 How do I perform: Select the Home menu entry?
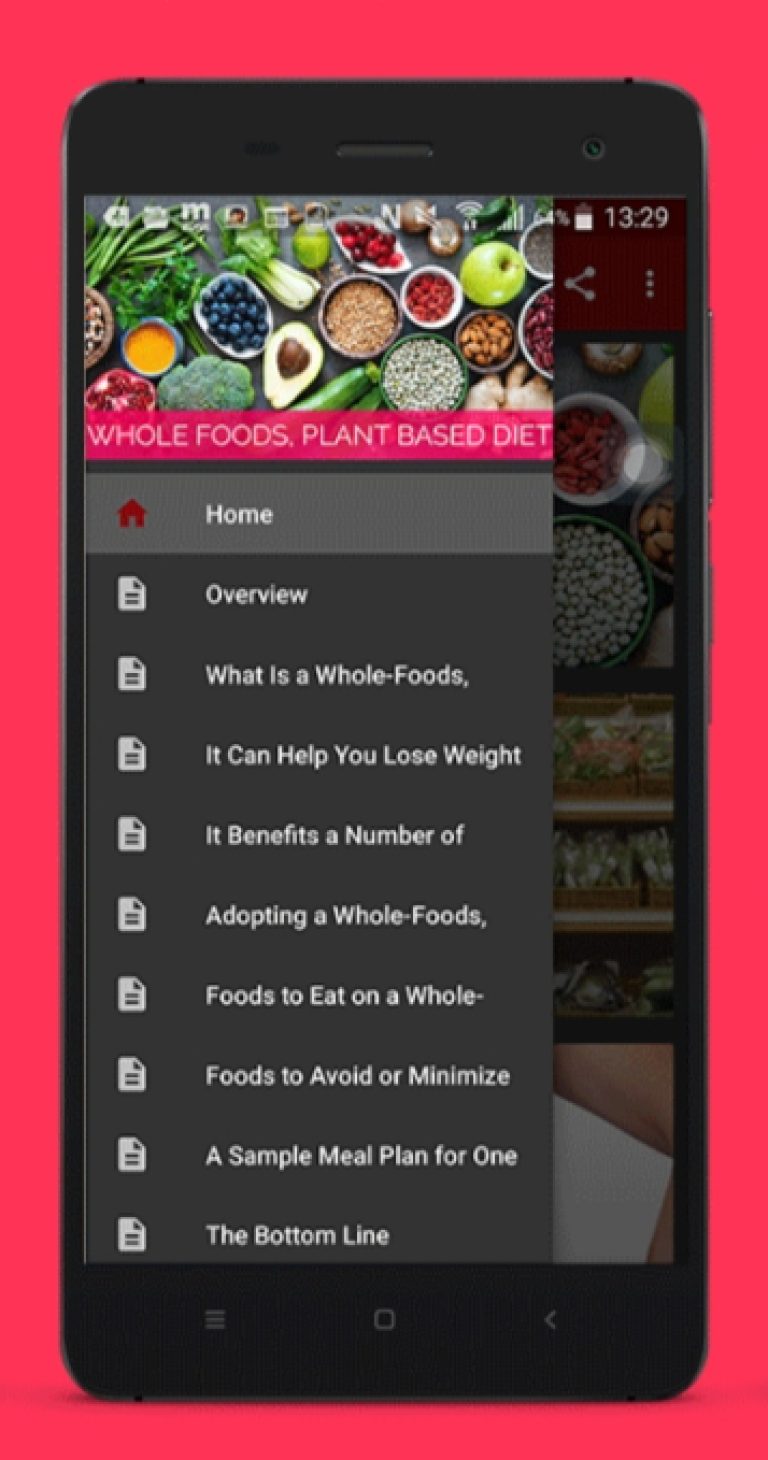238,513
